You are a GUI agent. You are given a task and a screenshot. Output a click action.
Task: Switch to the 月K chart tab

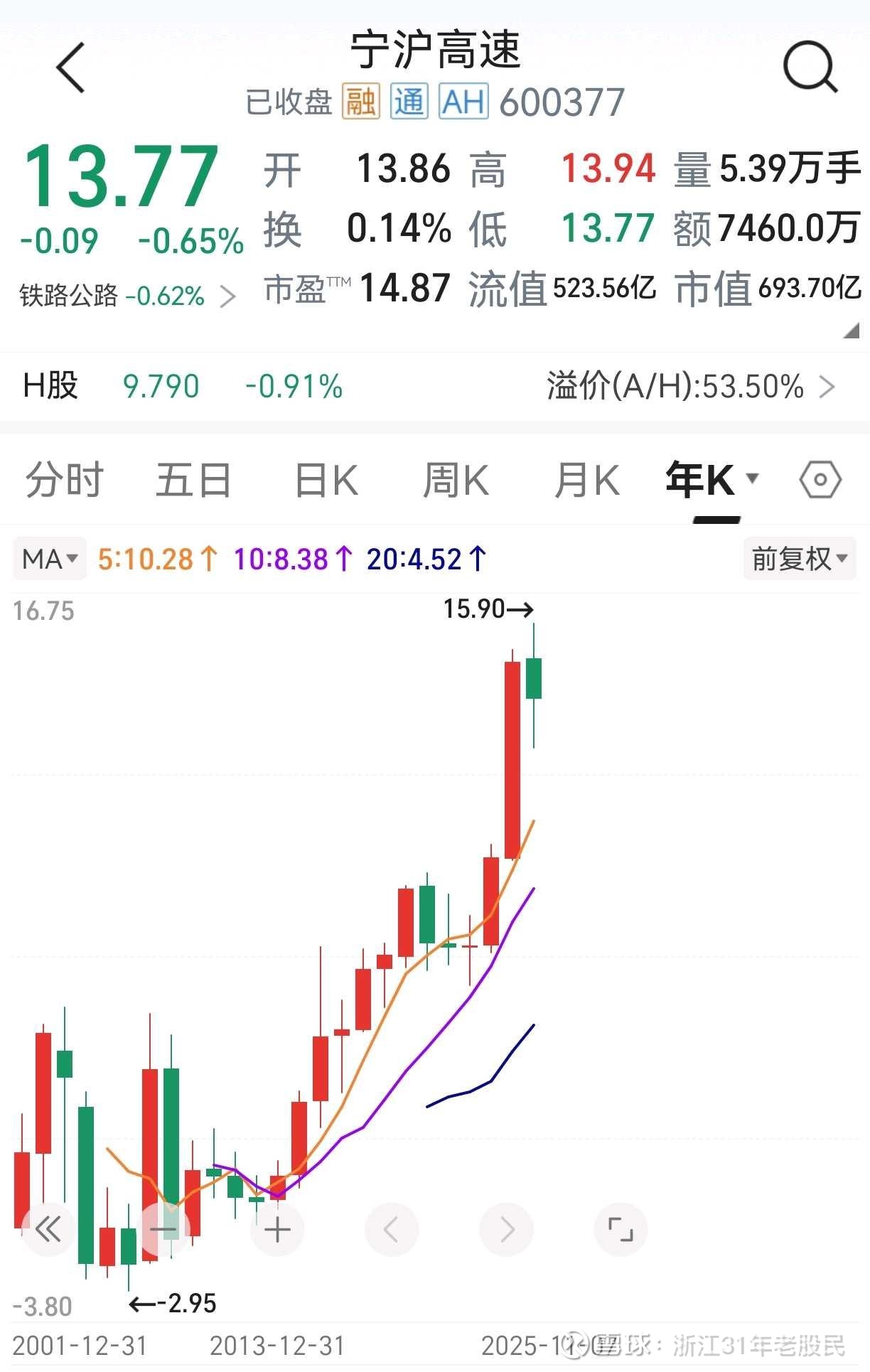click(587, 480)
